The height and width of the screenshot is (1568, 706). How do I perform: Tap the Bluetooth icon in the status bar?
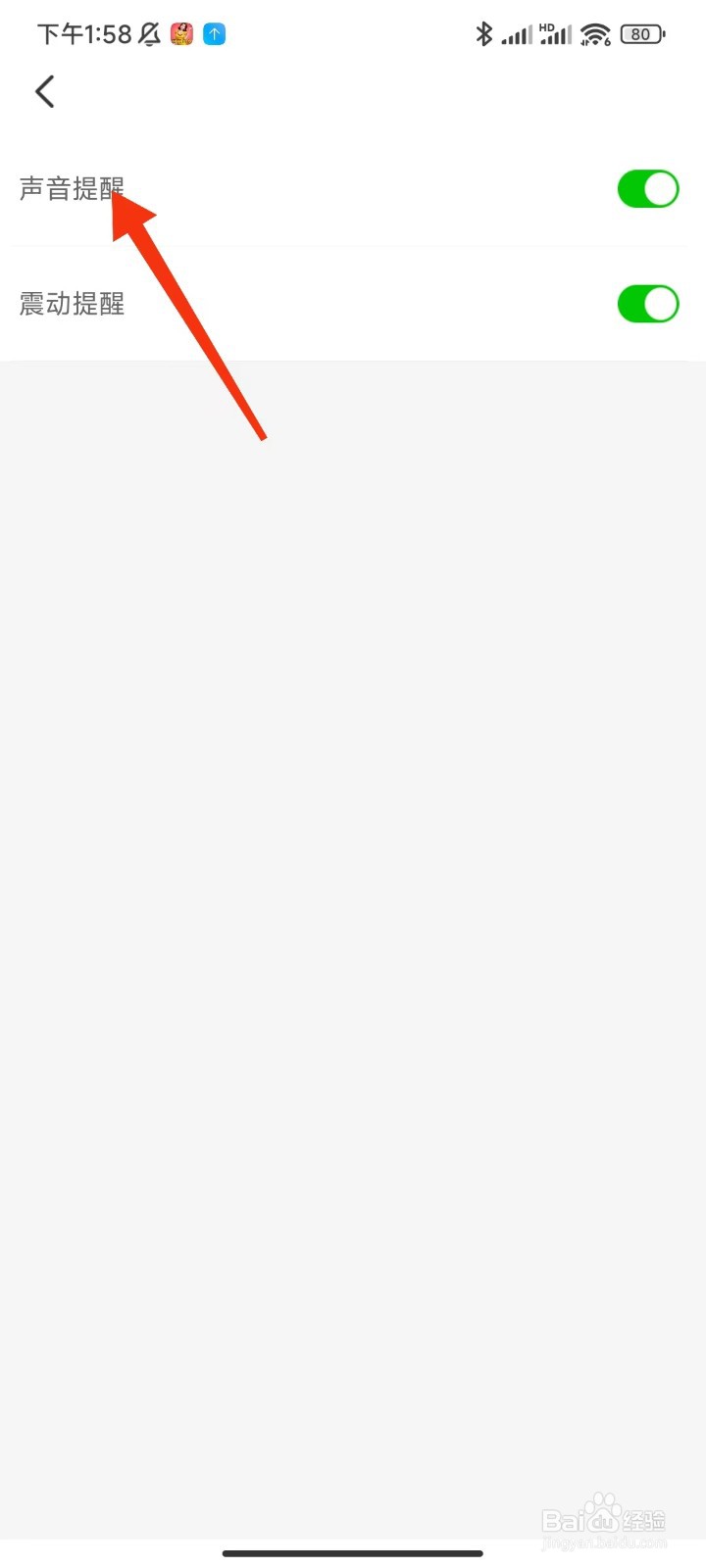482,33
